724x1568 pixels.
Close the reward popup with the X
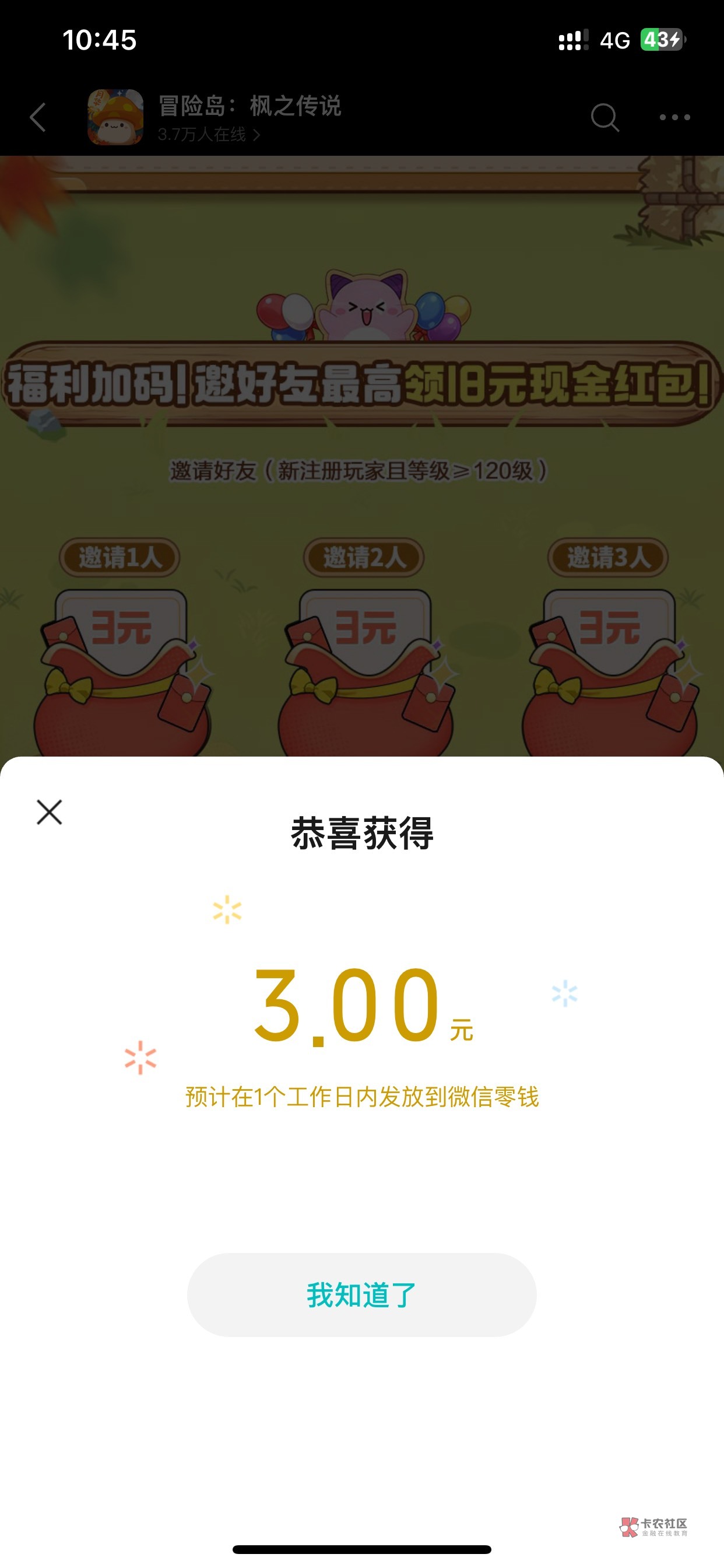pos(50,812)
